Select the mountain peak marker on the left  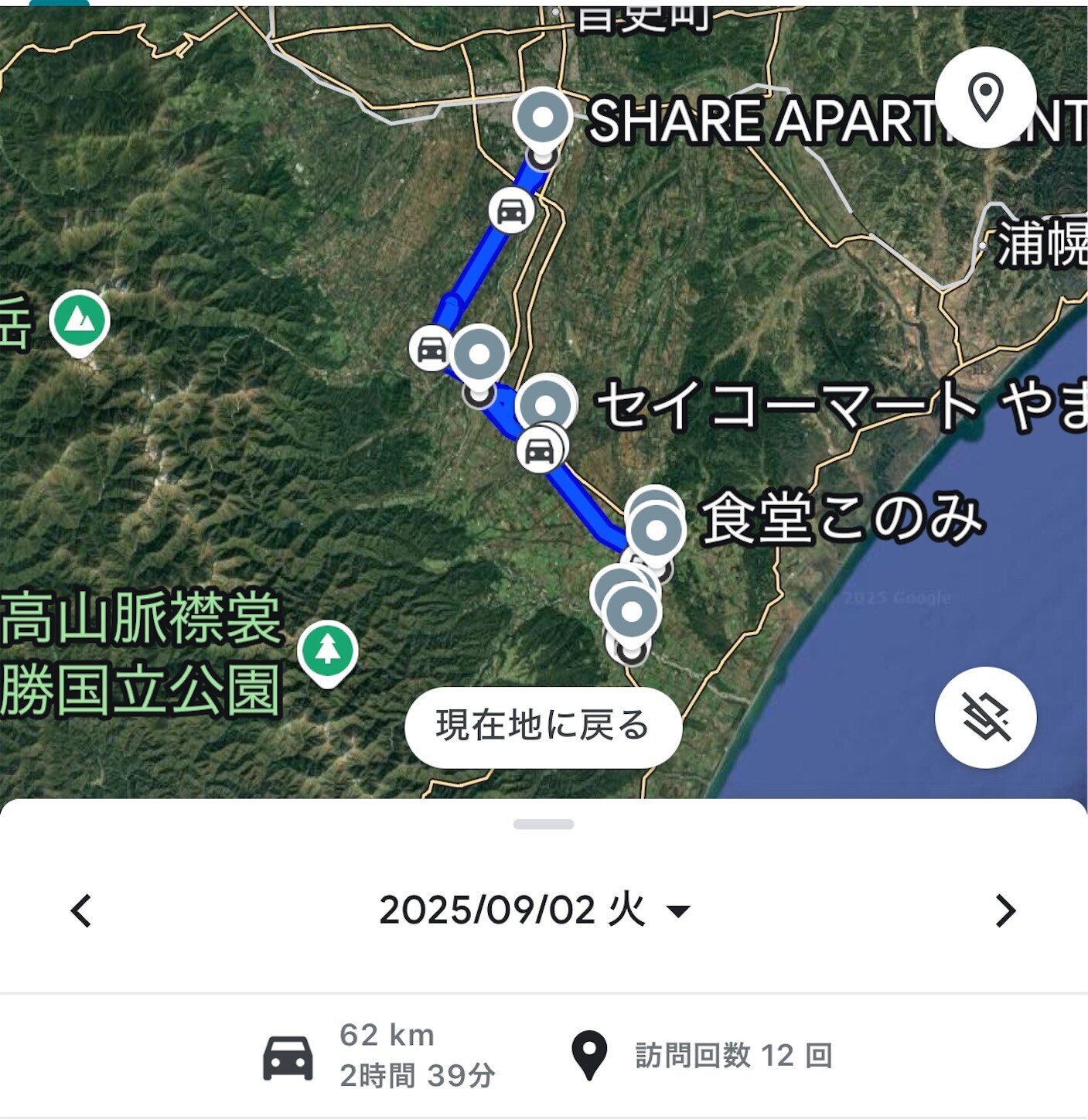point(80,317)
